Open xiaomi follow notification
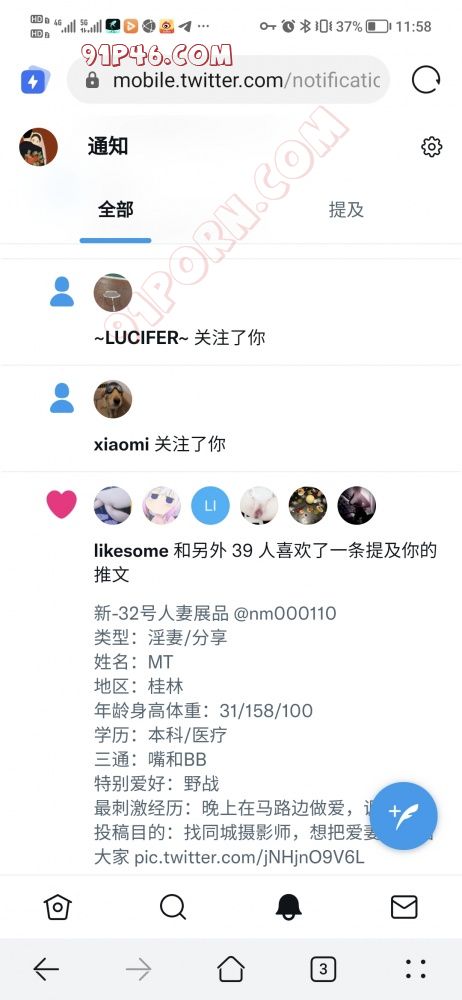 [x=231, y=419]
